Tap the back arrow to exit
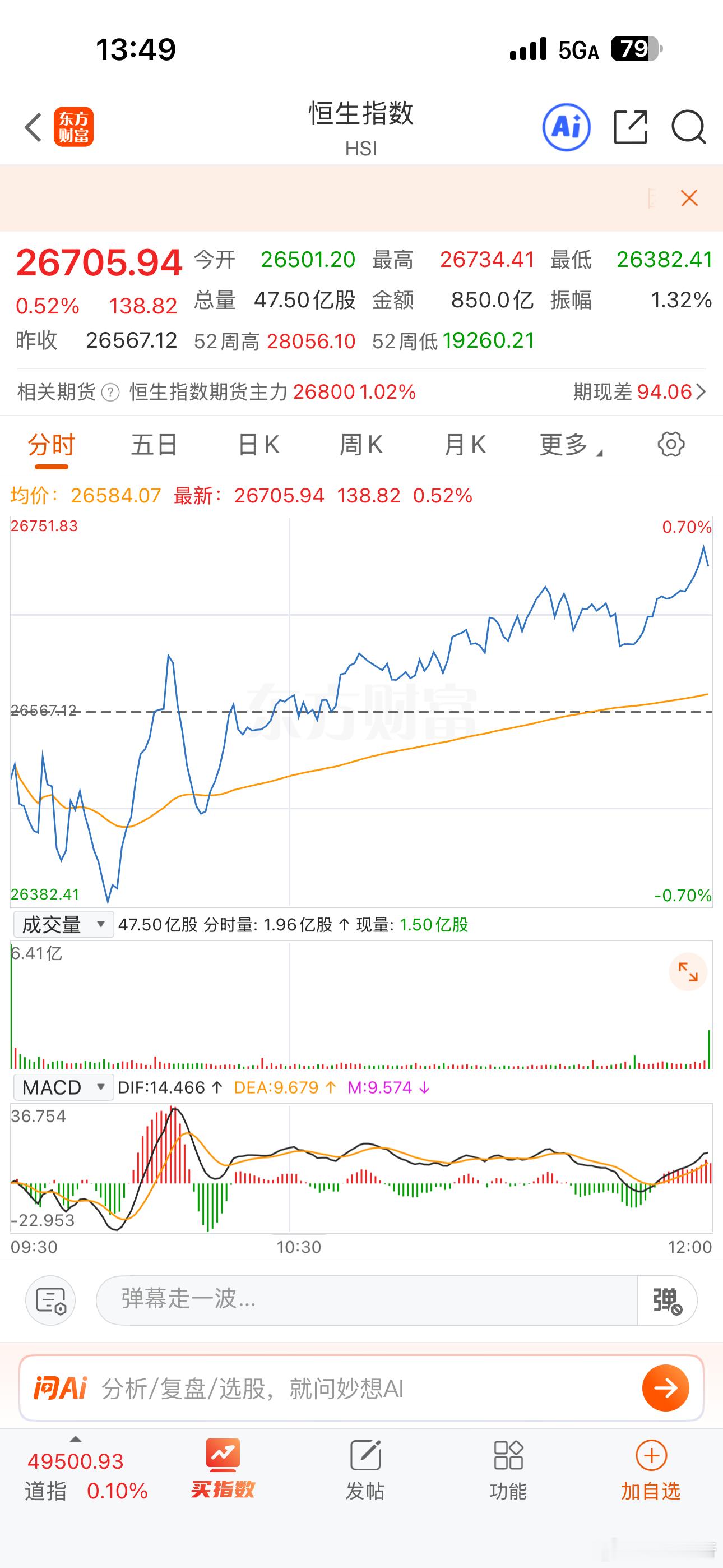 (x=33, y=128)
